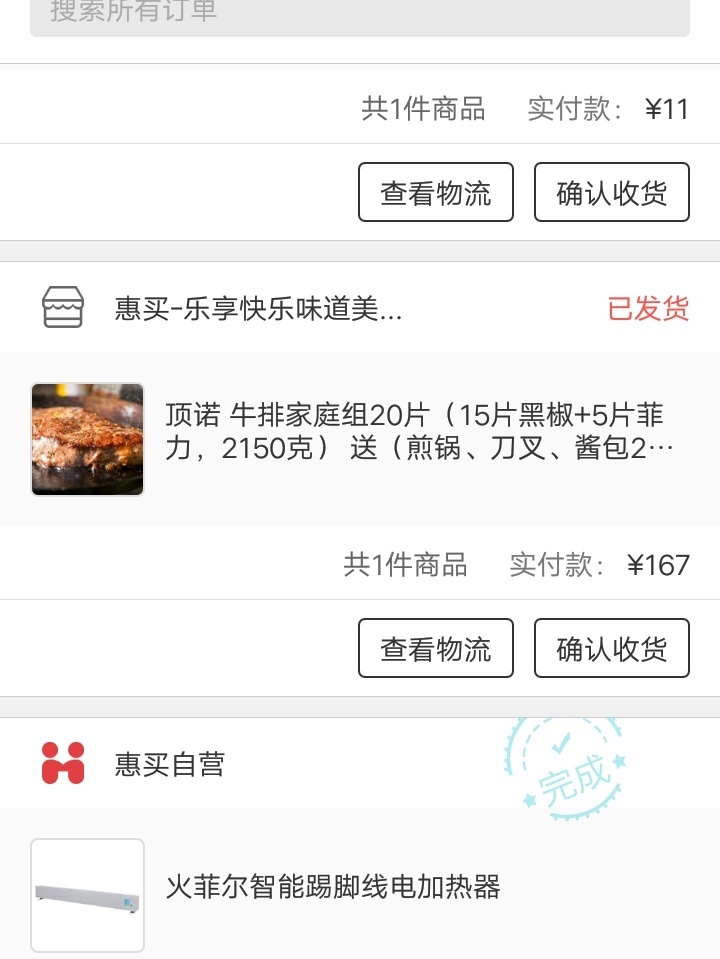Open the 火菲尔 baseboard heater order
This screenshot has height=959, width=720.
(333, 887)
